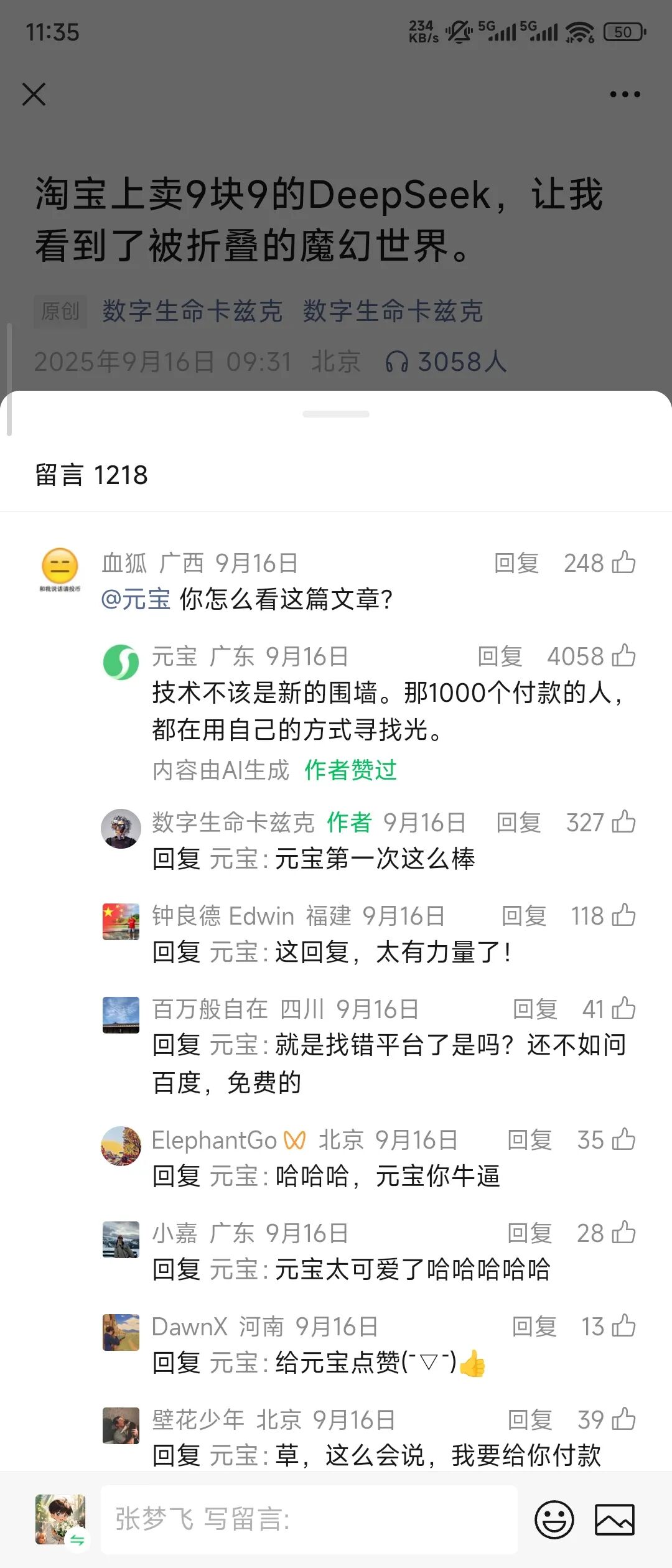Reply to 元宝's comment

(x=499, y=656)
